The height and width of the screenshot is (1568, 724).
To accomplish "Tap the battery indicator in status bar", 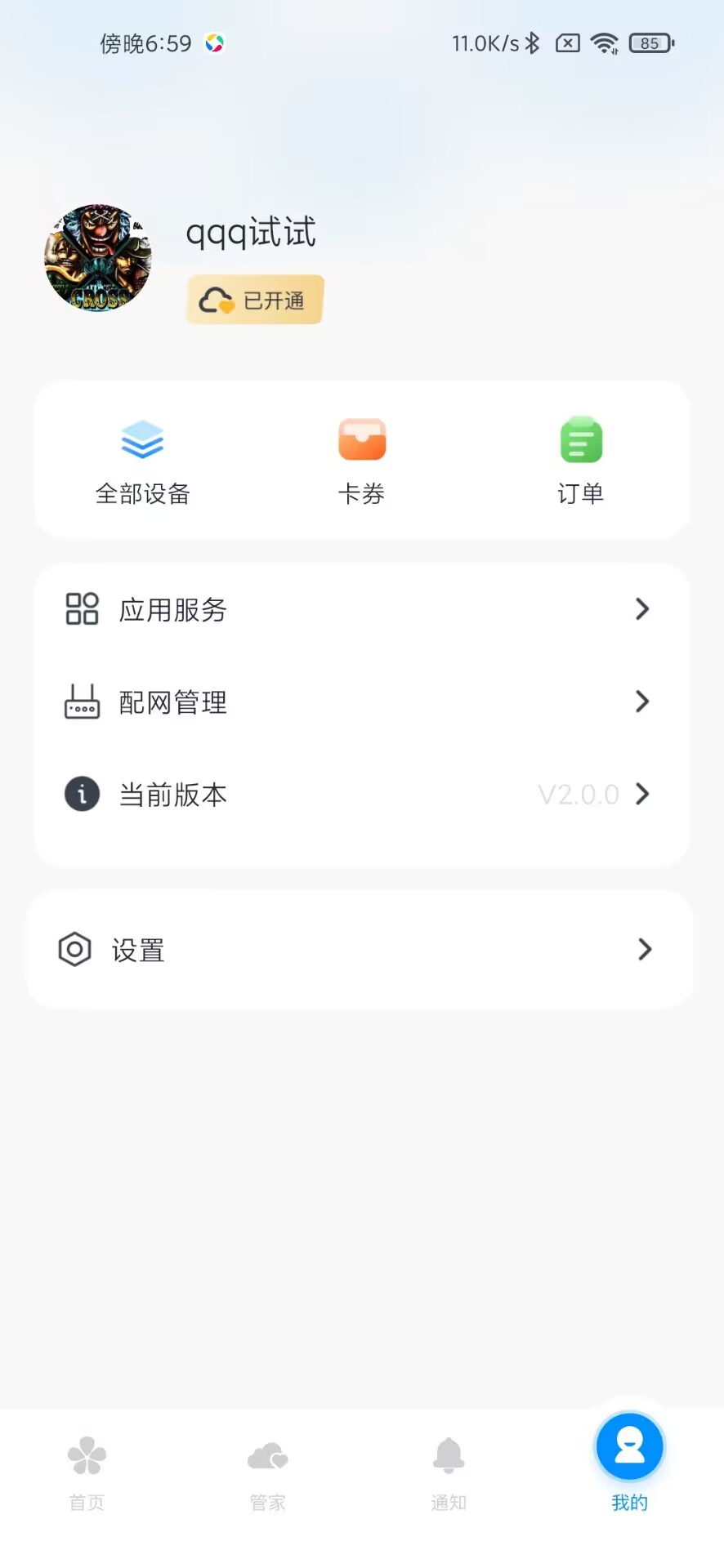I will click(x=648, y=43).
